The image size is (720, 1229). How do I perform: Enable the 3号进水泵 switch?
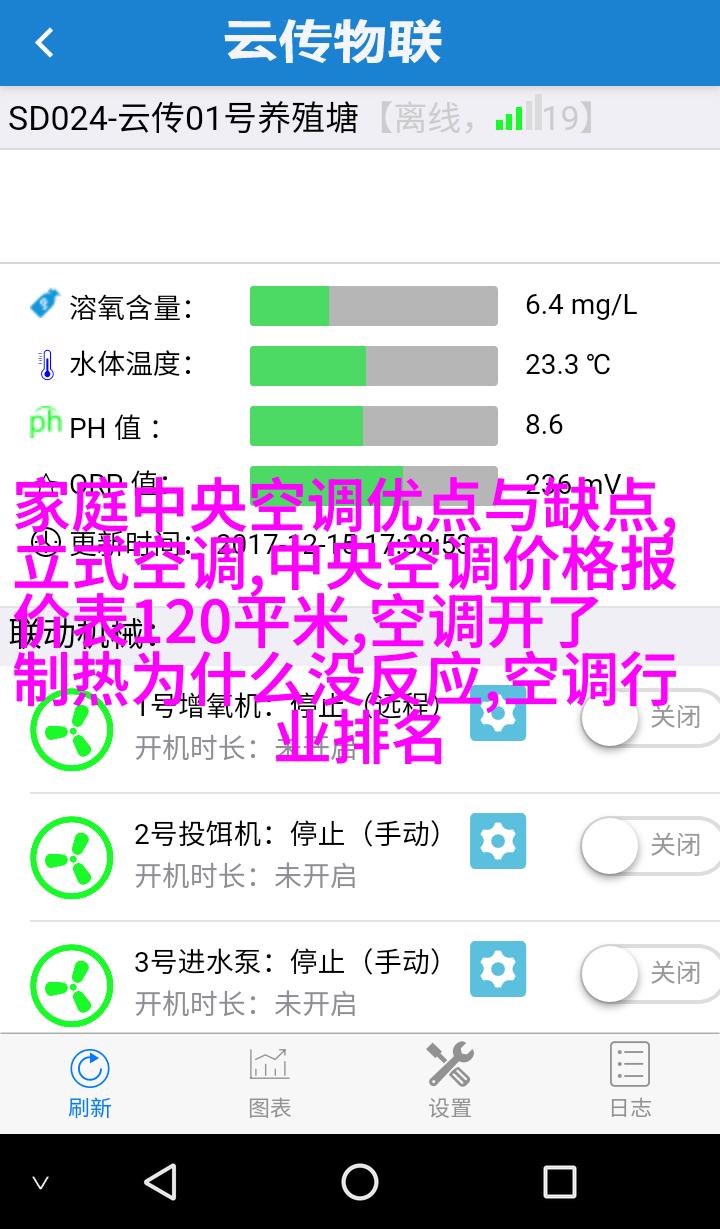[x=650, y=973]
